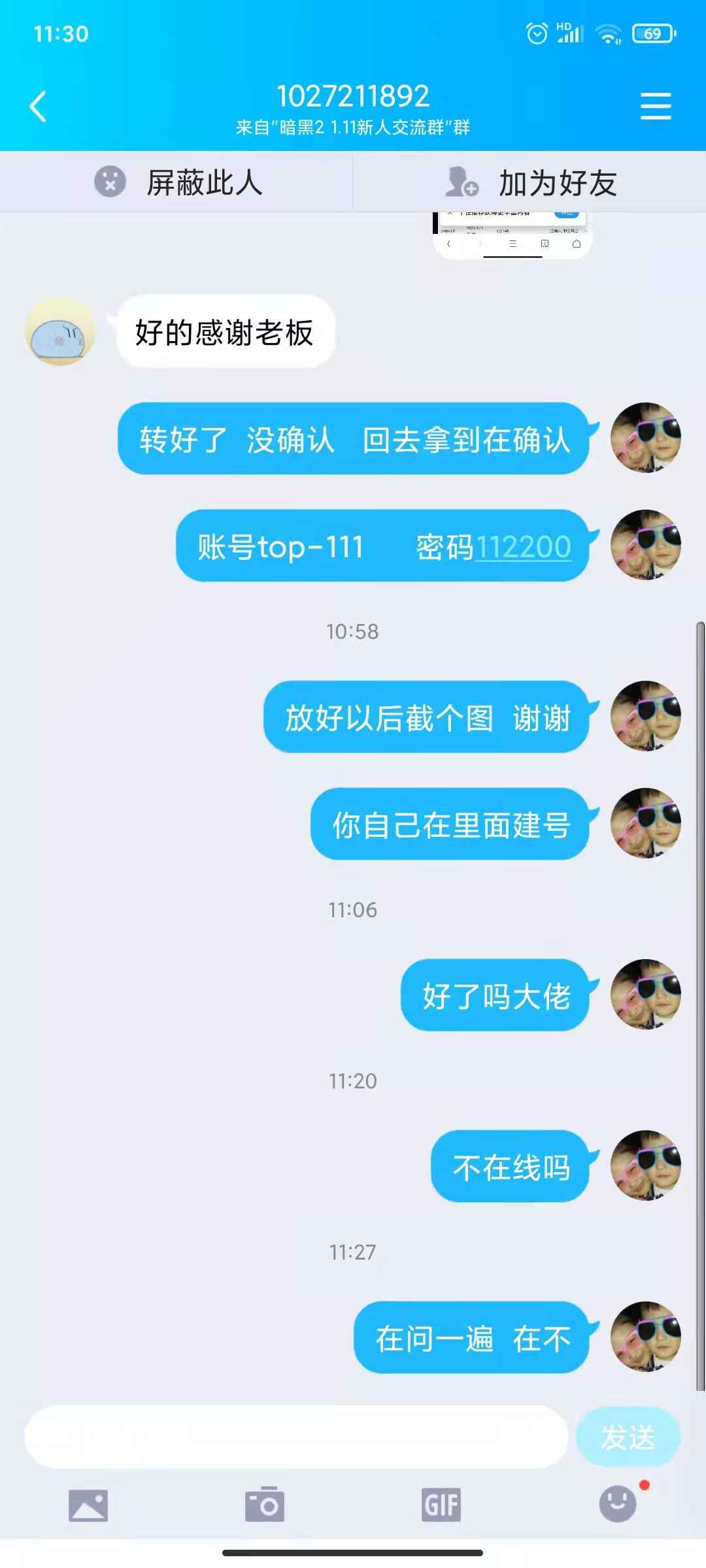Tap 发送 to send the message
This screenshot has width=706, height=1568.
[x=628, y=1437]
